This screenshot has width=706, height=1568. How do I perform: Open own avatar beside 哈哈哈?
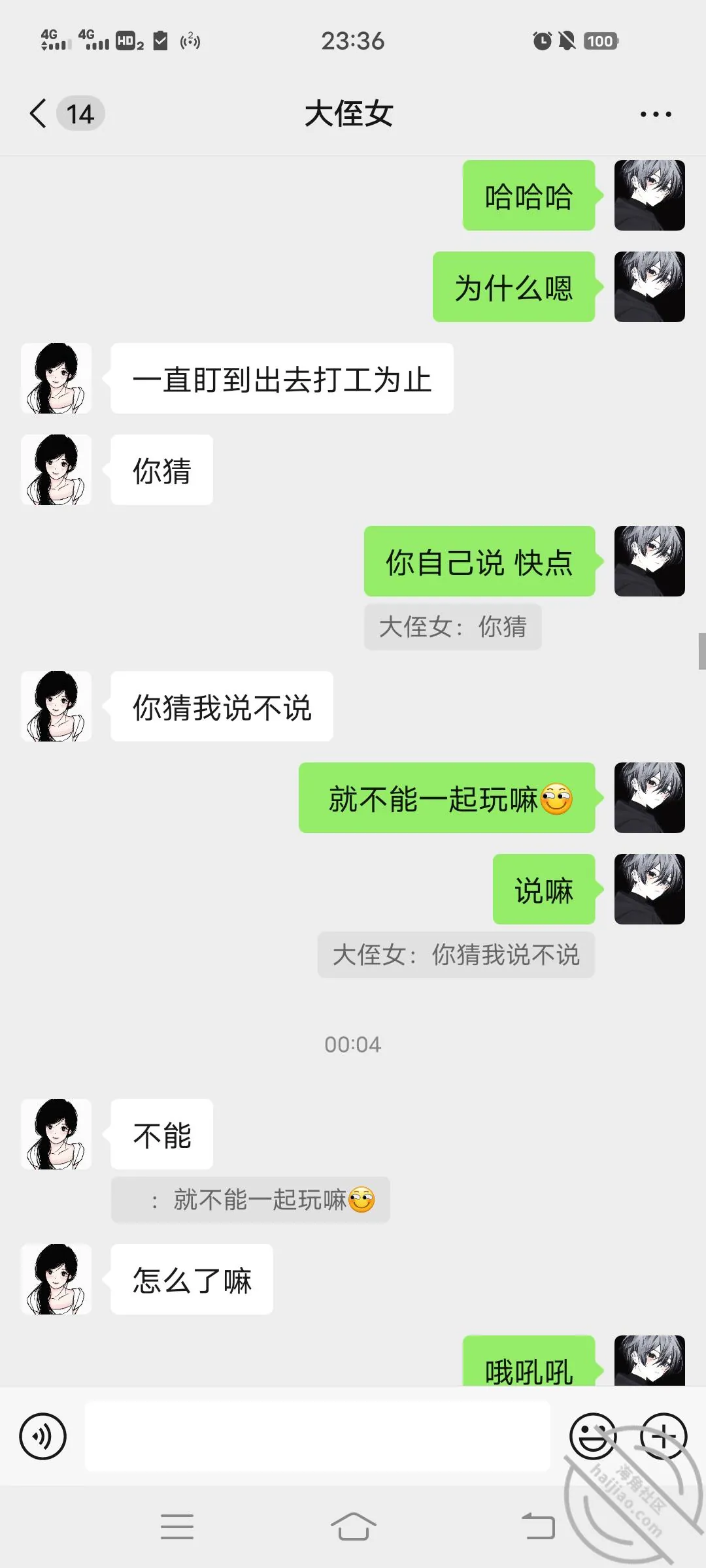(649, 195)
